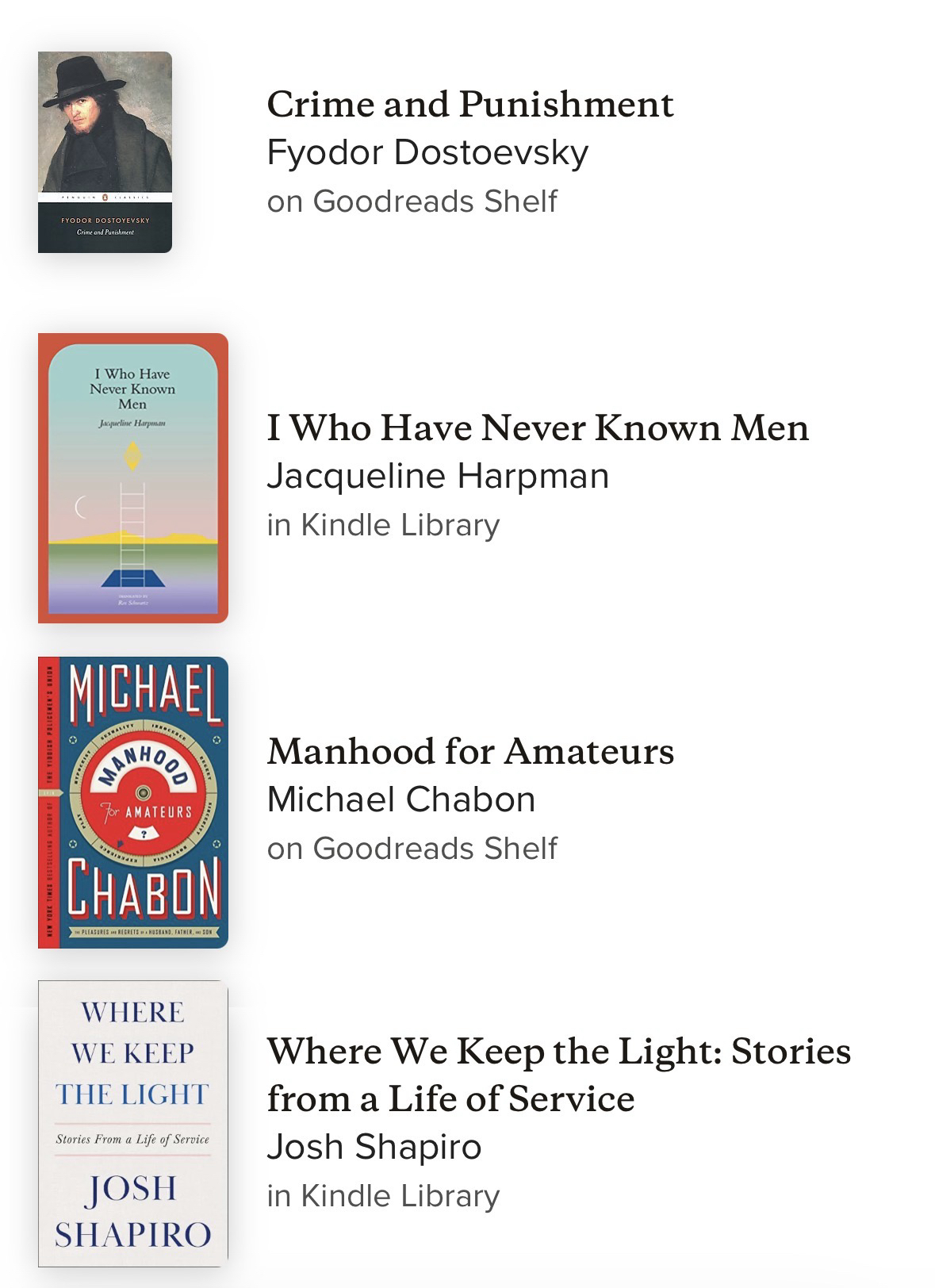
Task: Open Crime and Punishment by Fyodor Dostoevsky
Action: (469, 105)
